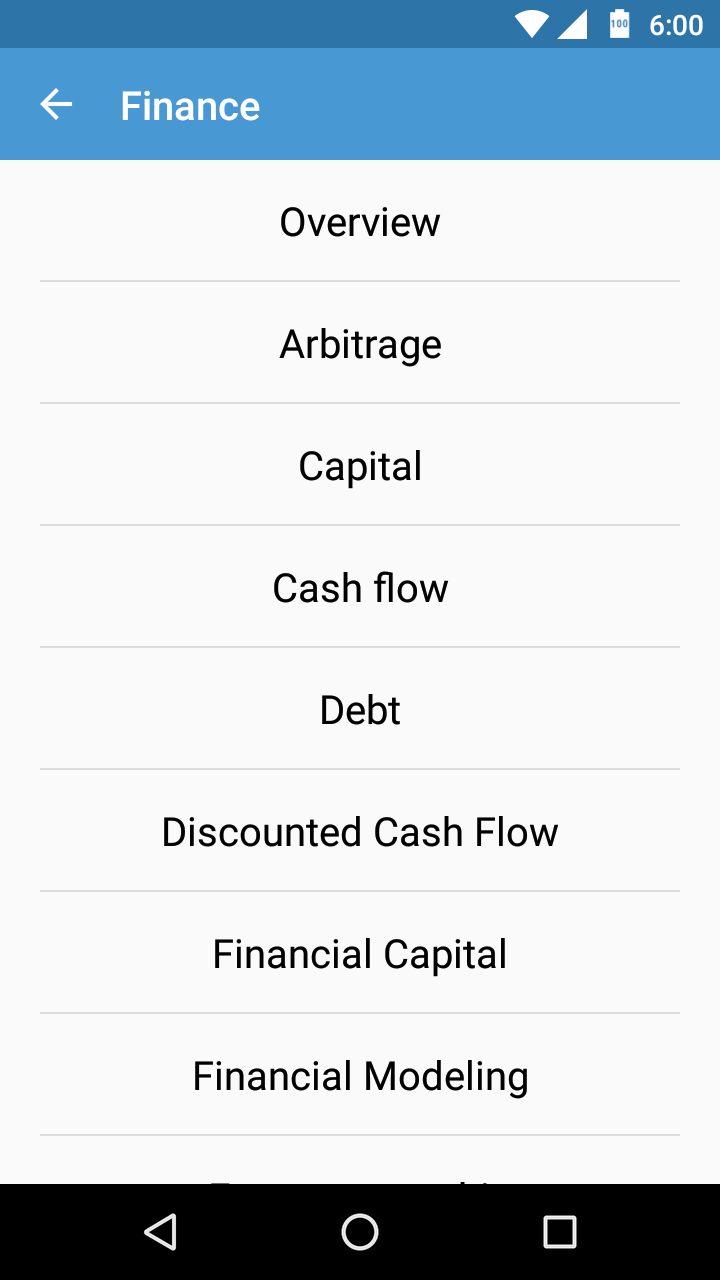
Task: Select the Debt list item
Action: (360, 710)
